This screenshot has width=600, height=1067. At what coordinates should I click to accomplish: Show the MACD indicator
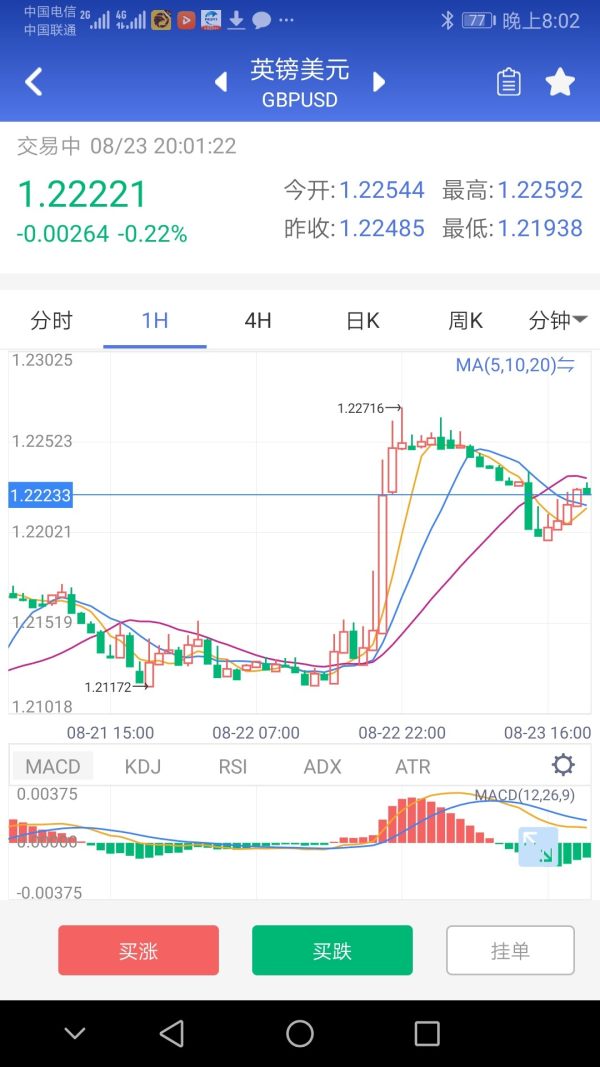click(53, 766)
